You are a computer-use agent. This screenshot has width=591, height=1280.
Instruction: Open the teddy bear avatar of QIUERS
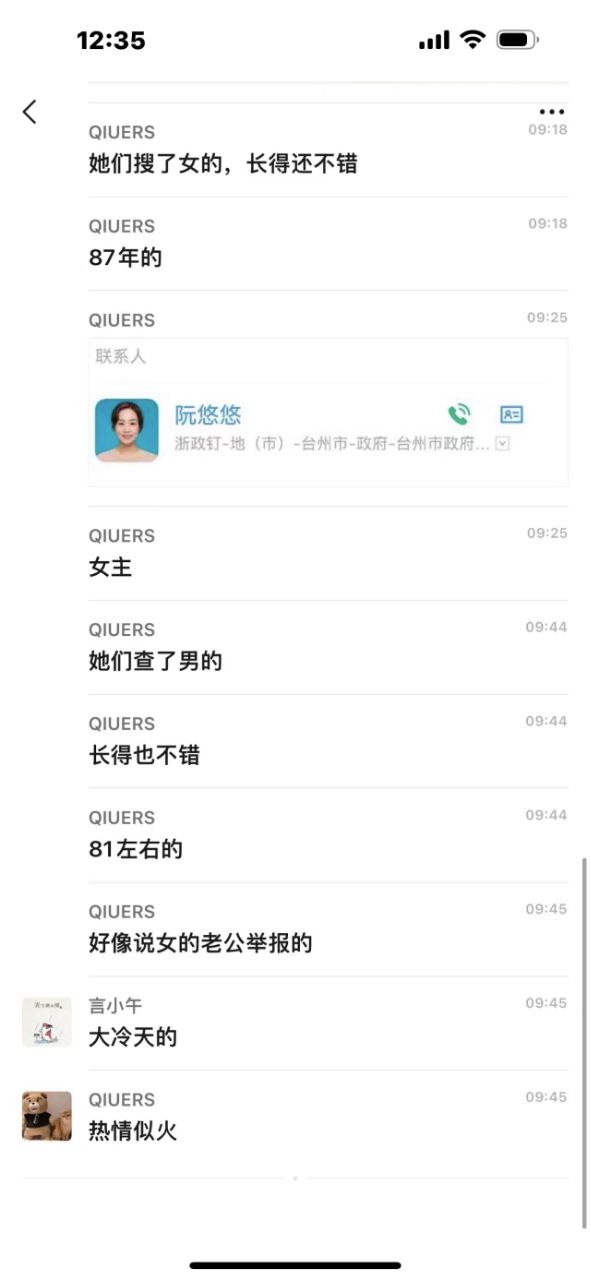pyautogui.click(x=47, y=1116)
